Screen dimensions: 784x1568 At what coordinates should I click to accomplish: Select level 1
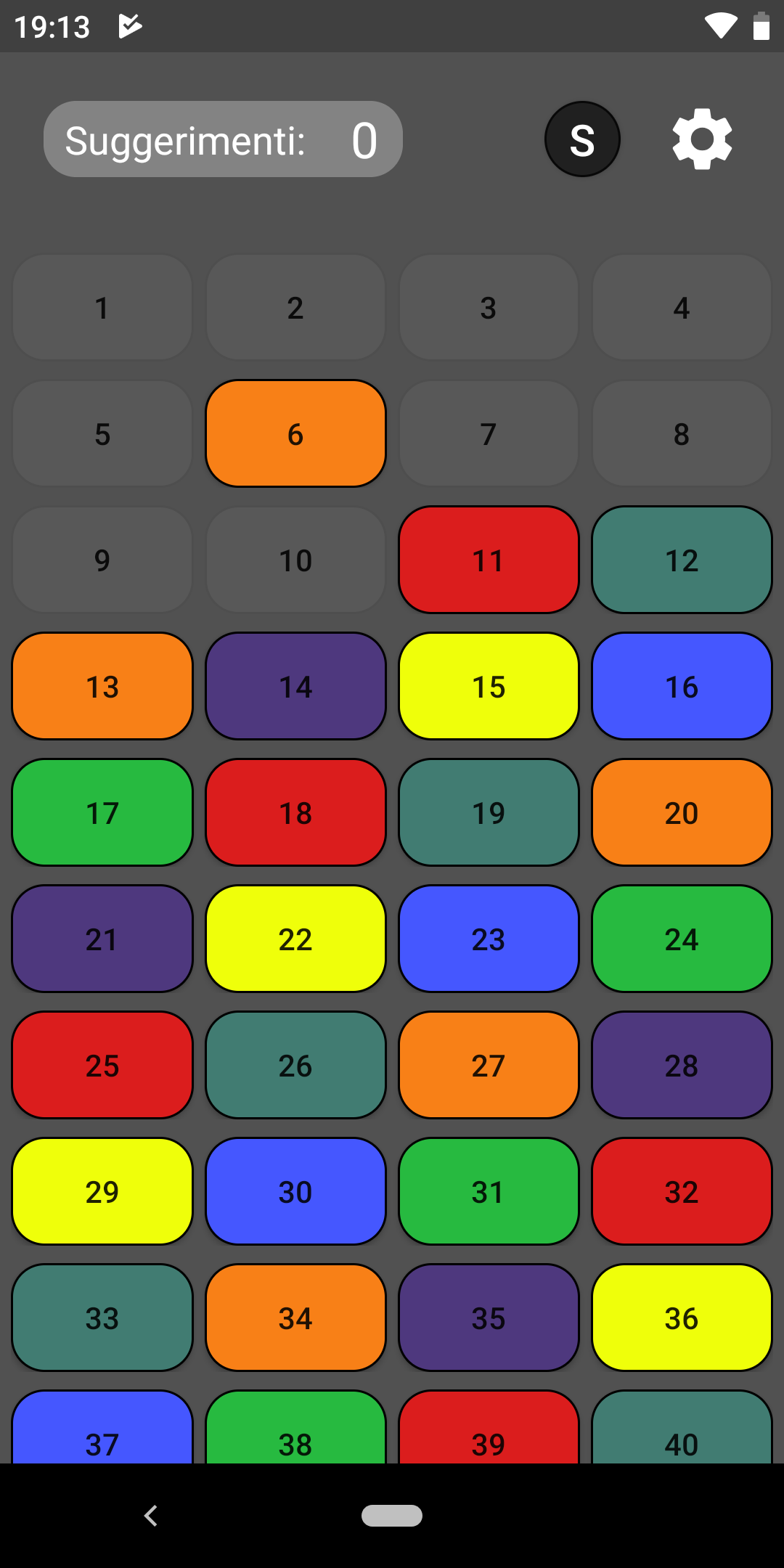(102, 307)
